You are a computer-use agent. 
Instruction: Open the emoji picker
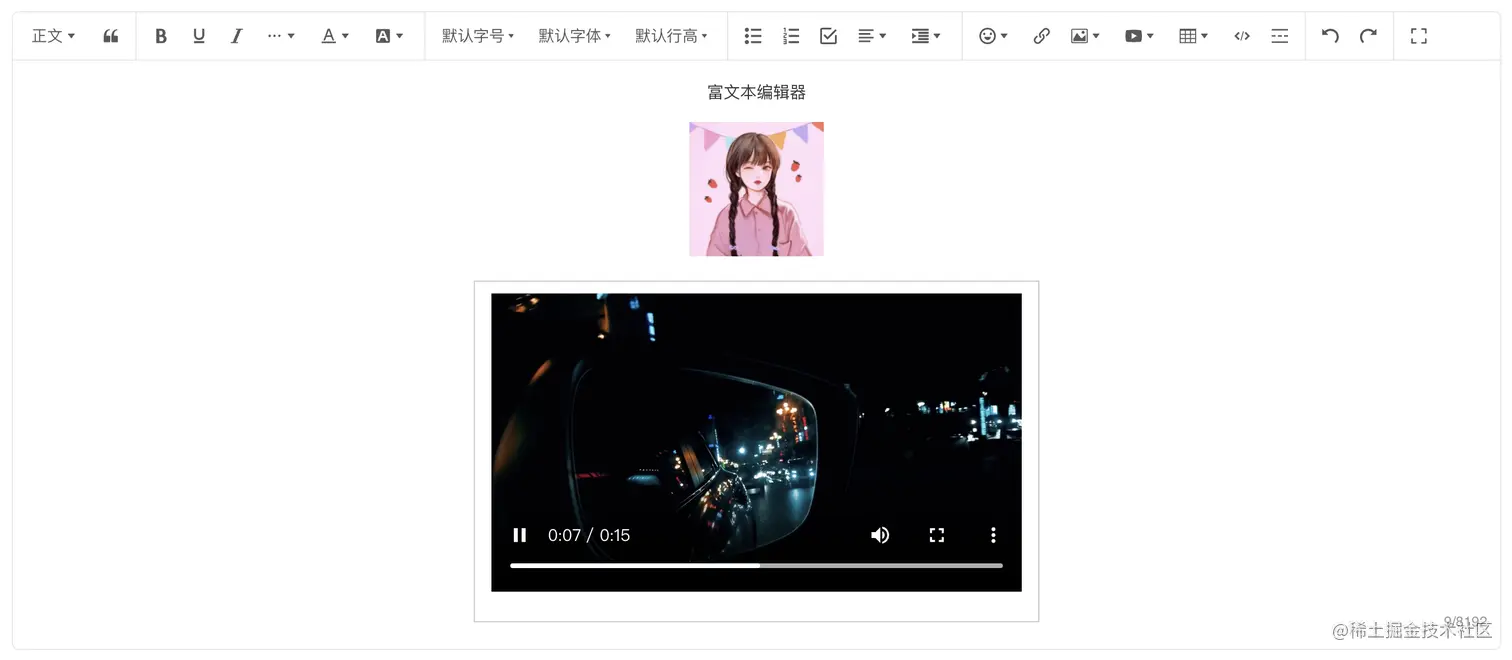point(992,36)
